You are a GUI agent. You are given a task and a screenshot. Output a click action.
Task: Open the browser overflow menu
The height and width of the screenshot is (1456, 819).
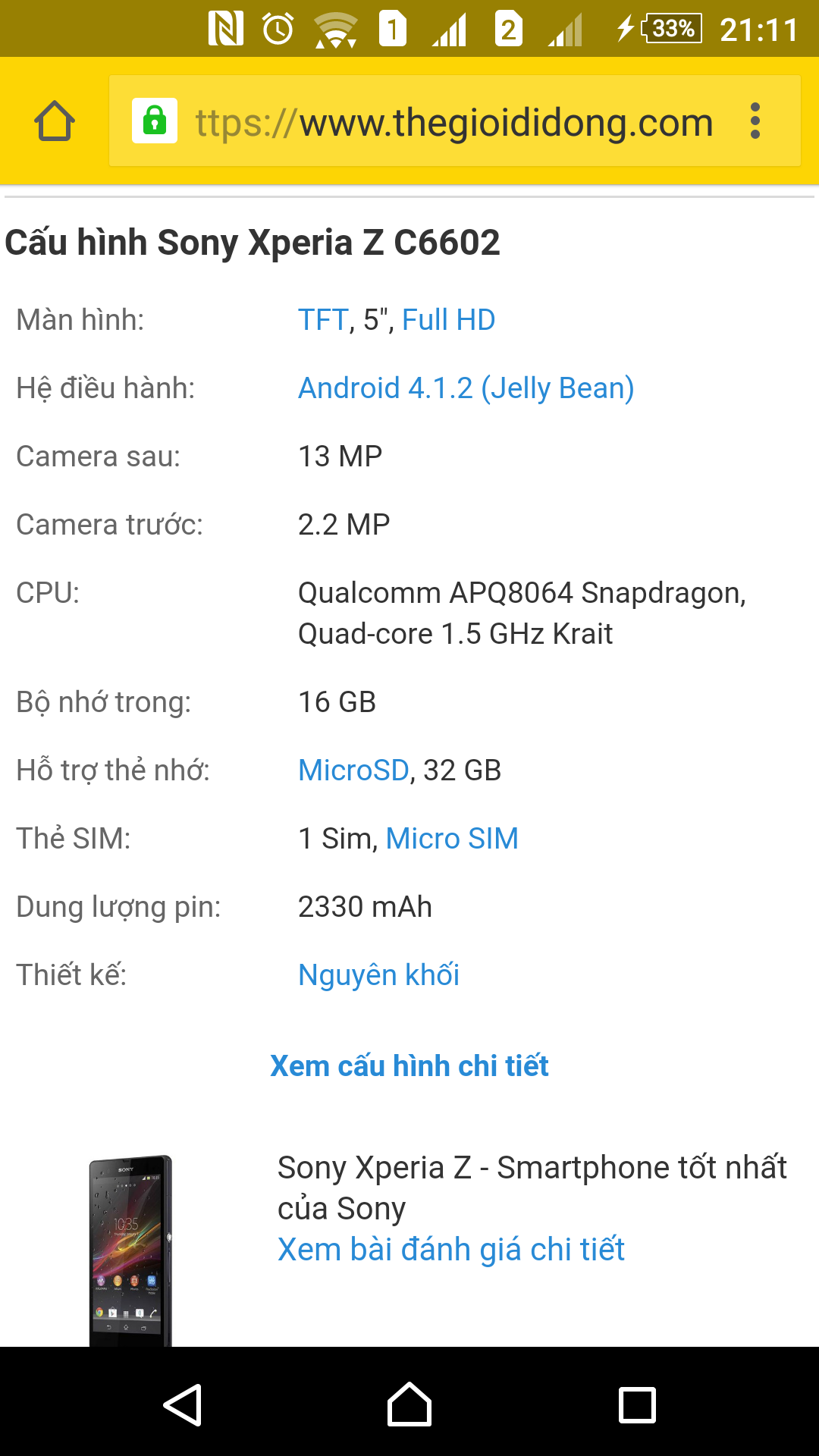pyautogui.click(x=755, y=121)
